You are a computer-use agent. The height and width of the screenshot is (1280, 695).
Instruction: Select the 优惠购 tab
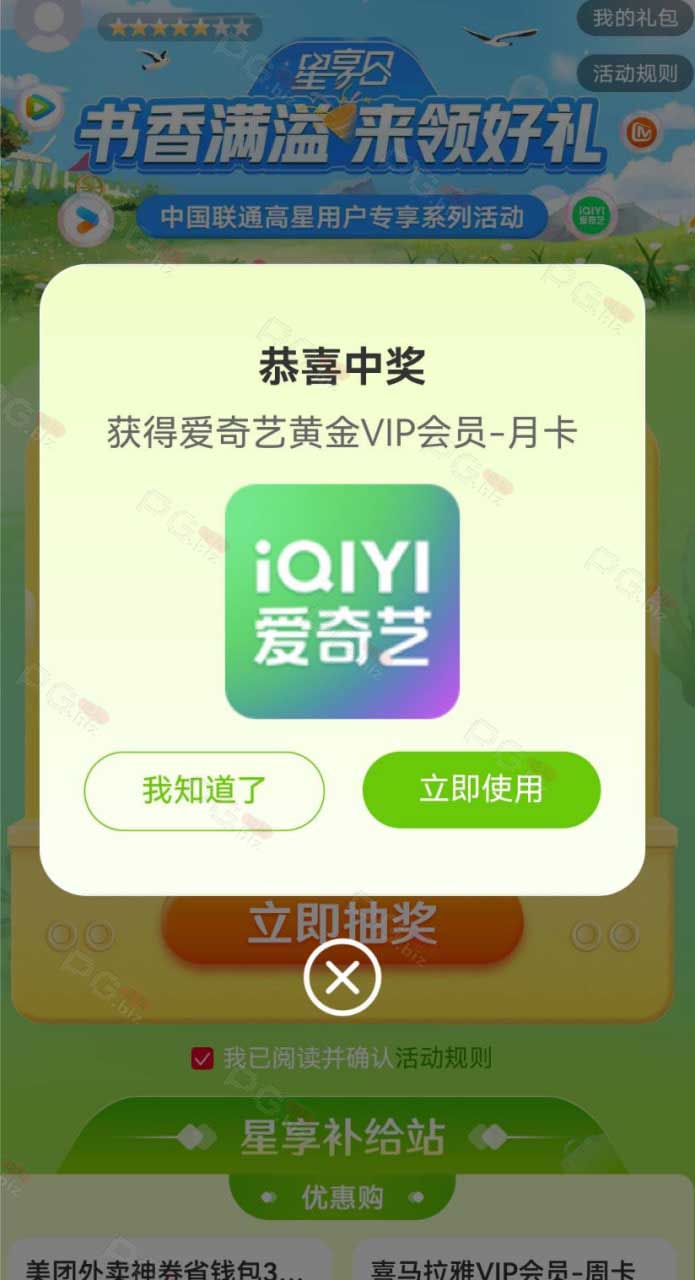[x=342, y=1197]
